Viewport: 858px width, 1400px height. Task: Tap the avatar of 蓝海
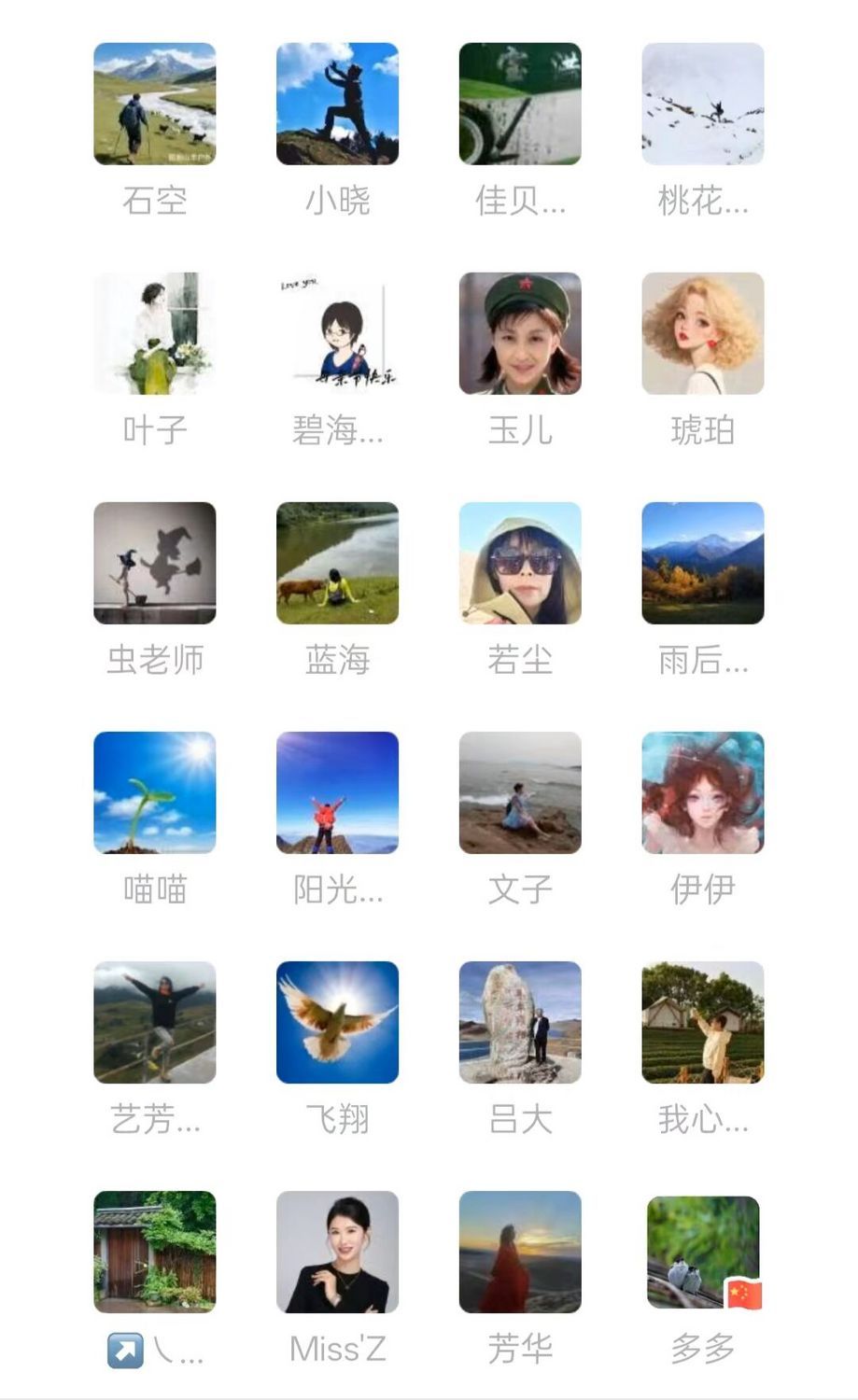[337, 563]
